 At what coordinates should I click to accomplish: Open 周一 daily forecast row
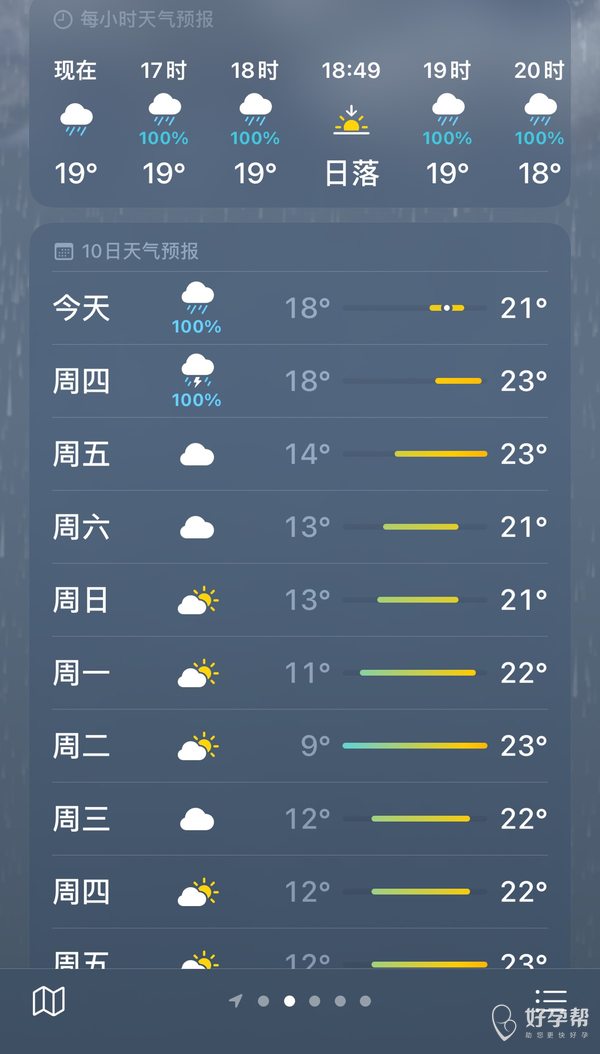pos(300,673)
